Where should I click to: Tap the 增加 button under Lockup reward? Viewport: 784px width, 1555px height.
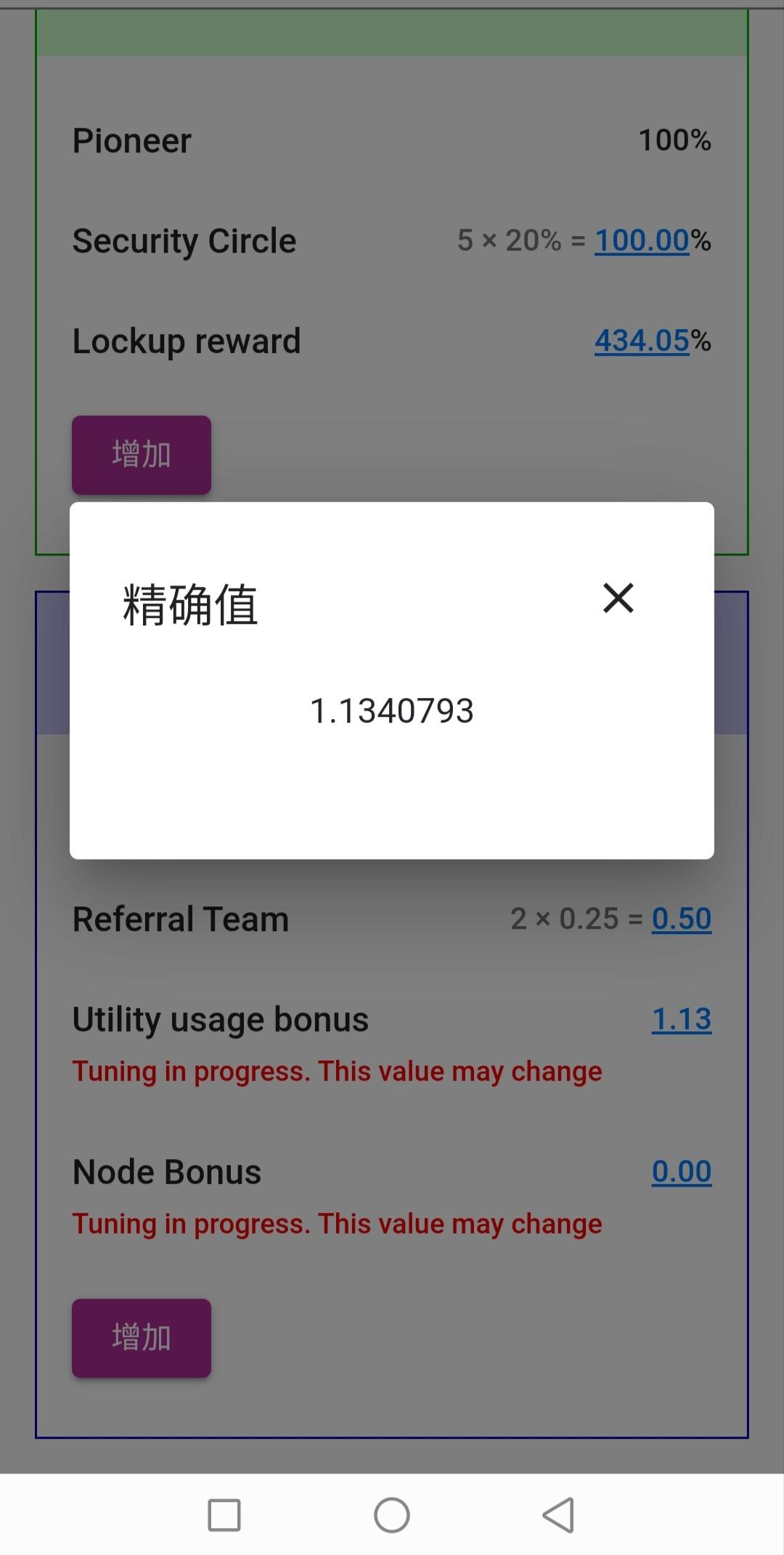pyautogui.click(x=142, y=455)
